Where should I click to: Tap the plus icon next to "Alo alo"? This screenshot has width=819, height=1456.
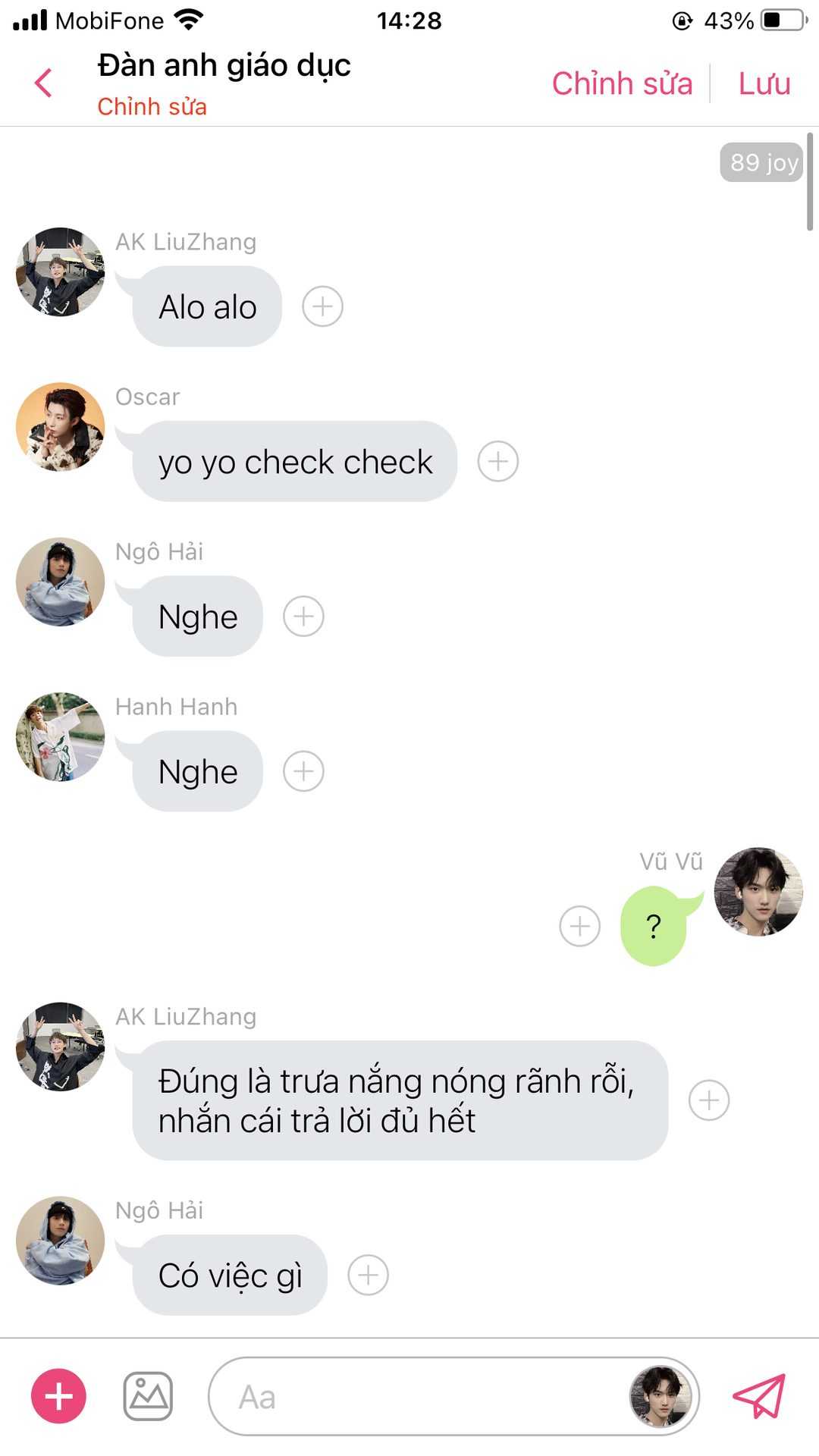[x=322, y=306]
